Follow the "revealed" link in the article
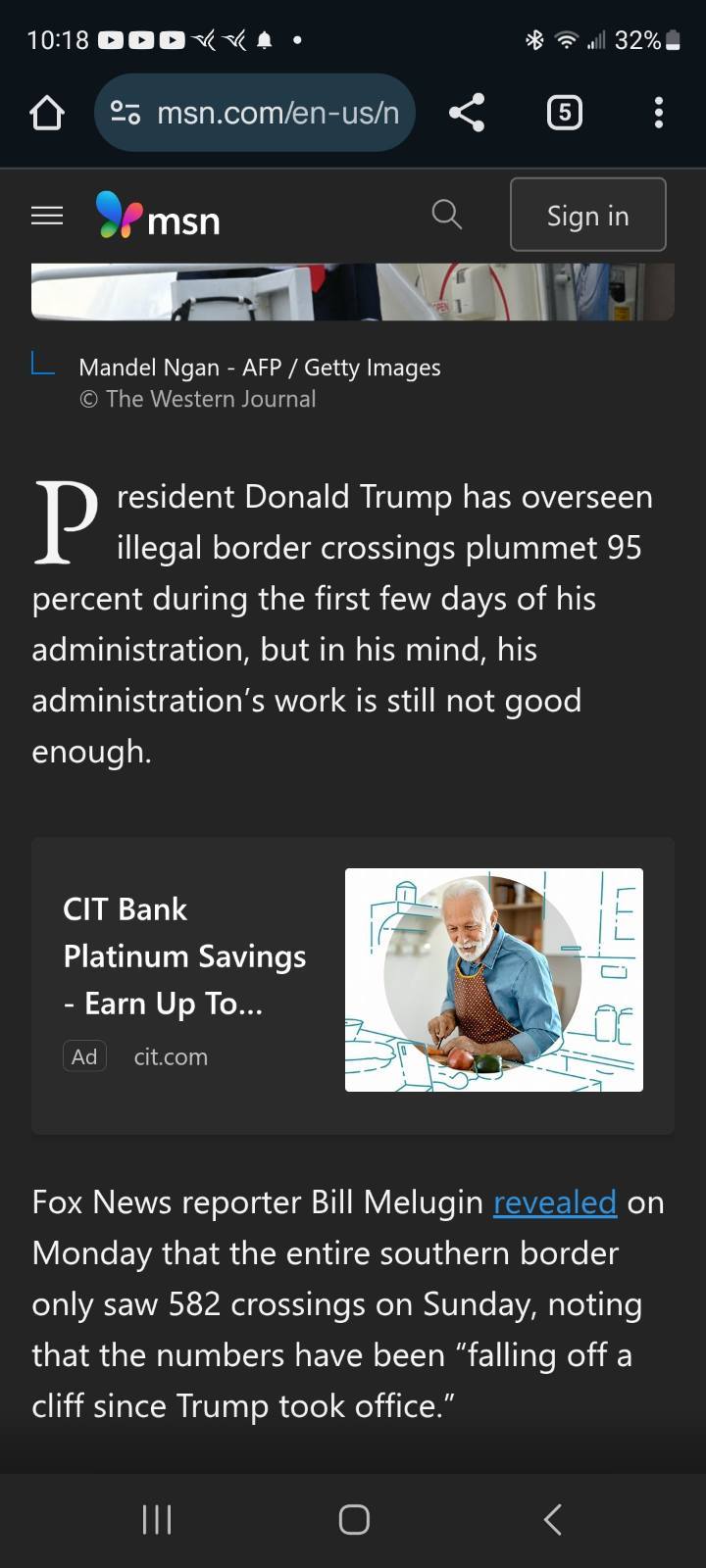Viewport: 706px width, 1568px height. pos(555,1202)
